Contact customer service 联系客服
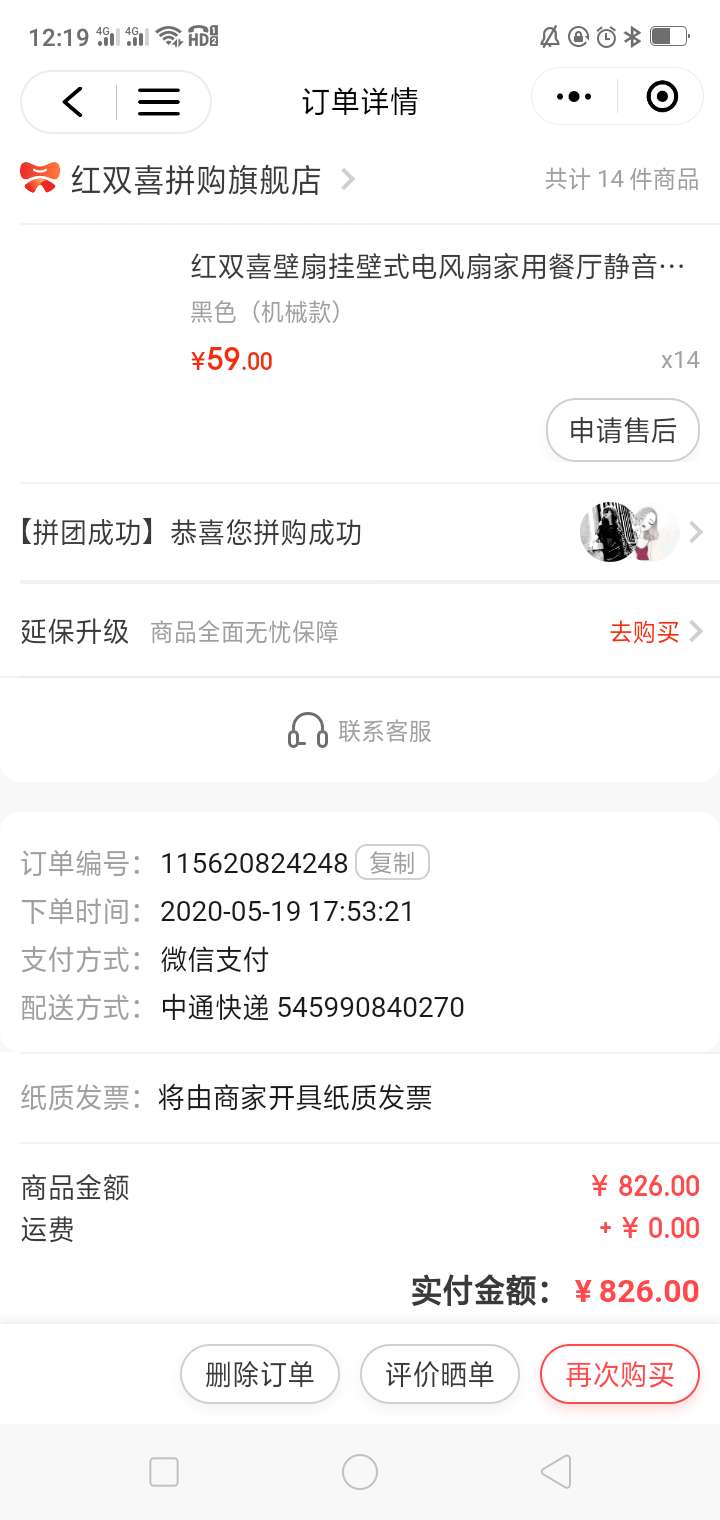This screenshot has height=1520, width=720. 360,731
